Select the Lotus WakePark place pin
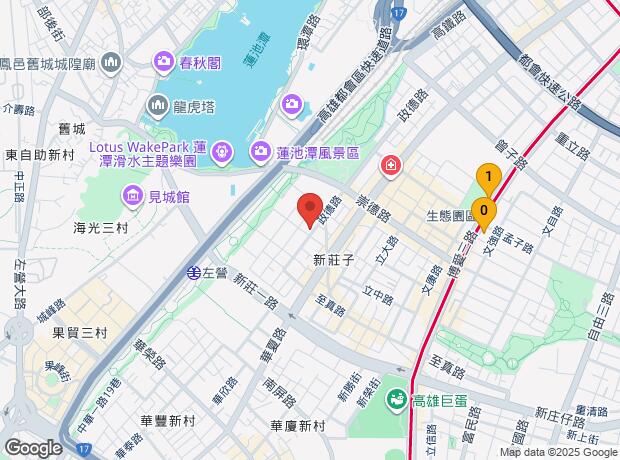 pyautogui.click(x=222, y=152)
